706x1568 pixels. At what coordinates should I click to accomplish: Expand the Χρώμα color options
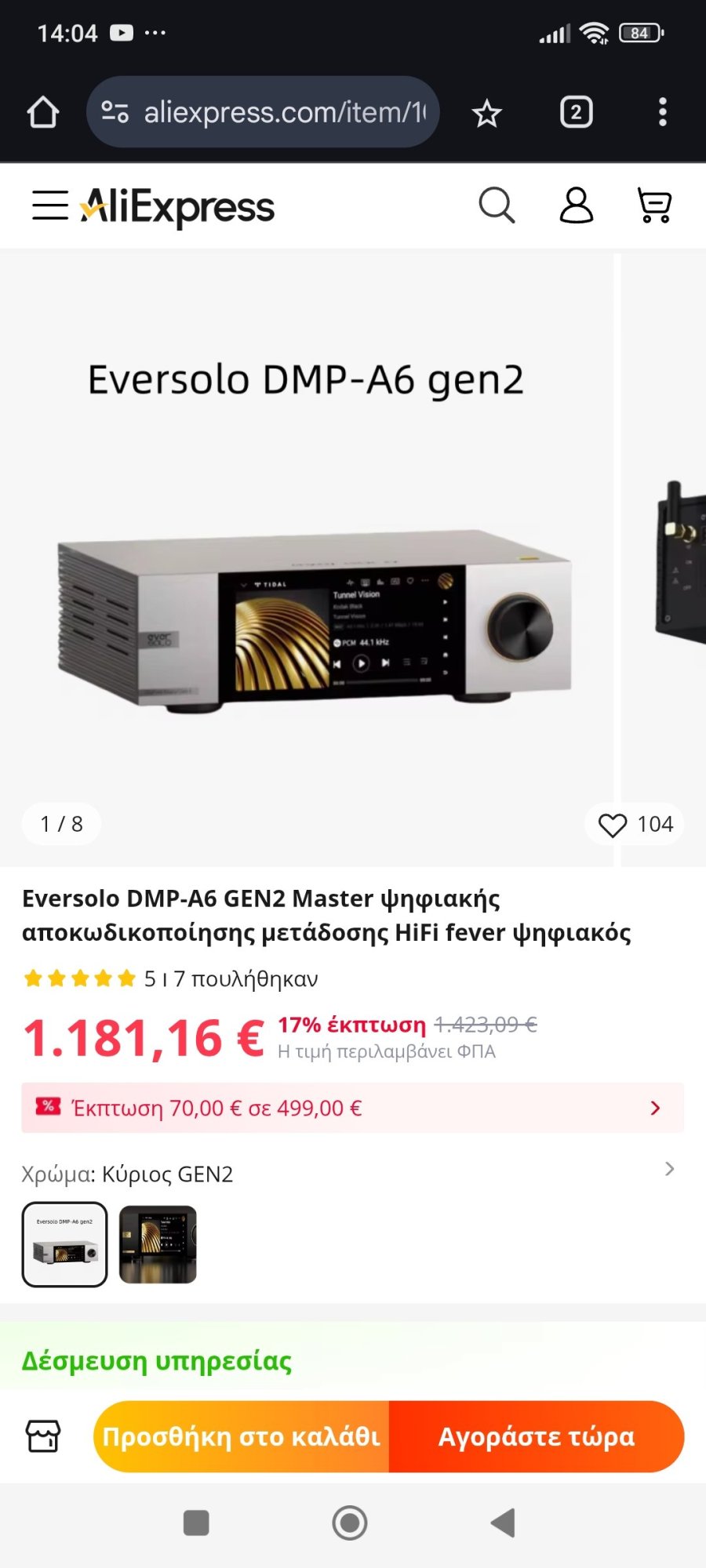669,1169
